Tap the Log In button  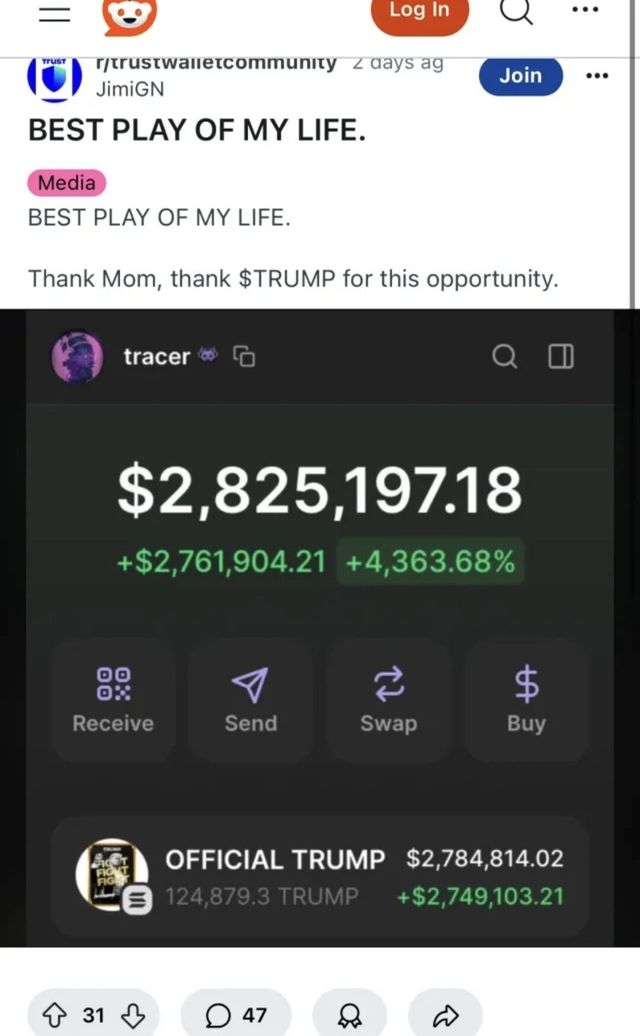pyautogui.click(x=419, y=12)
